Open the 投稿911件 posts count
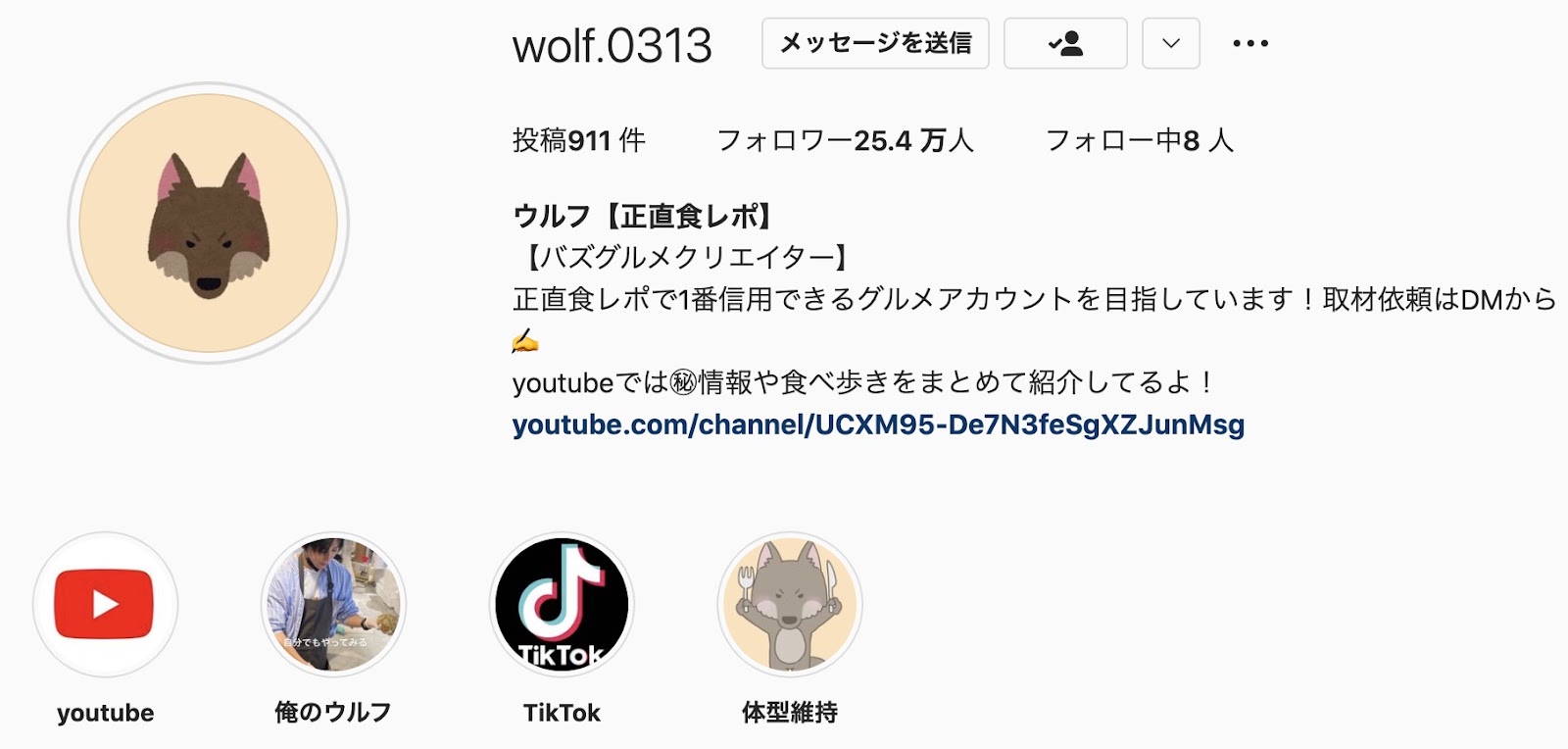The height and width of the screenshot is (749, 1568). pos(578,140)
